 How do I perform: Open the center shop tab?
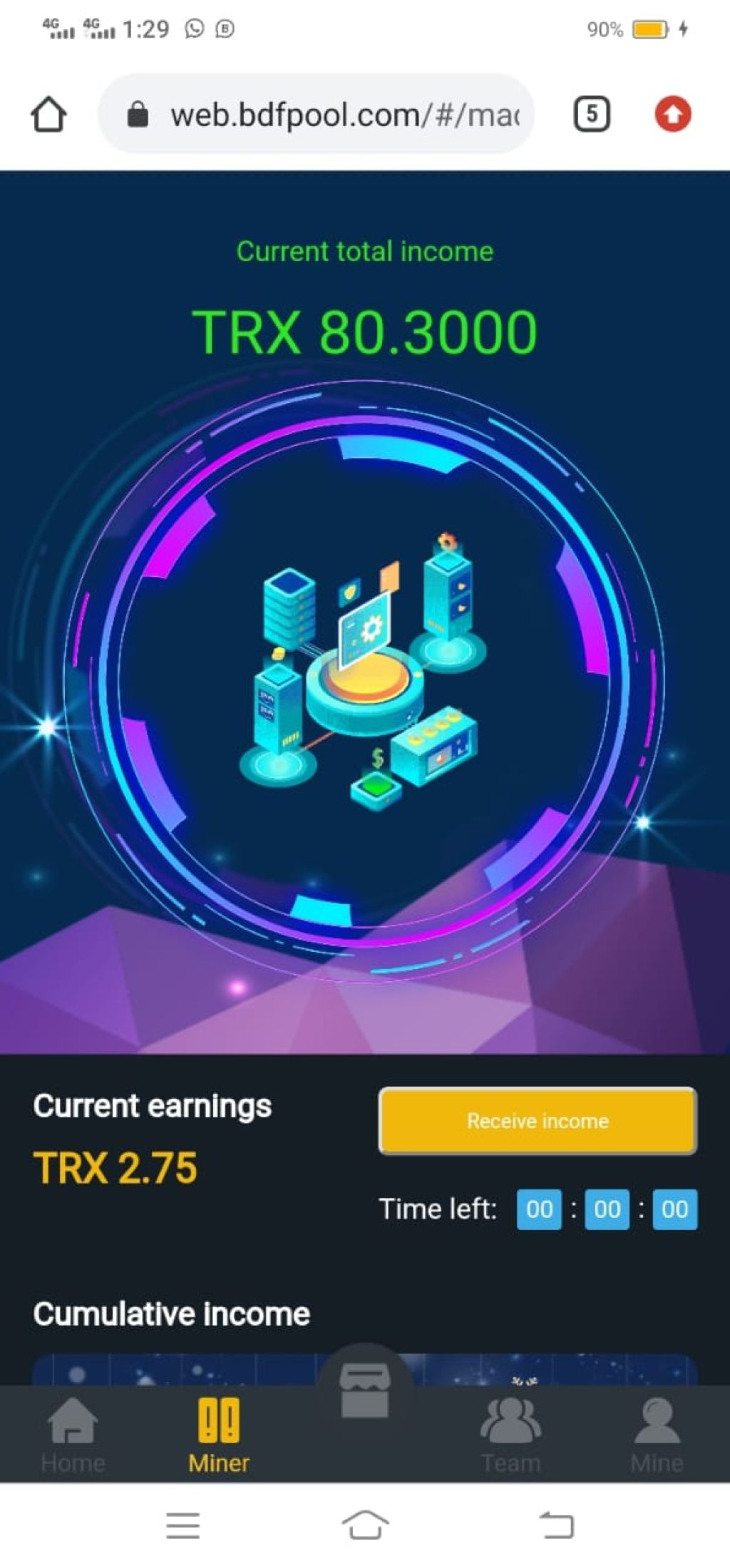click(364, 1390)
